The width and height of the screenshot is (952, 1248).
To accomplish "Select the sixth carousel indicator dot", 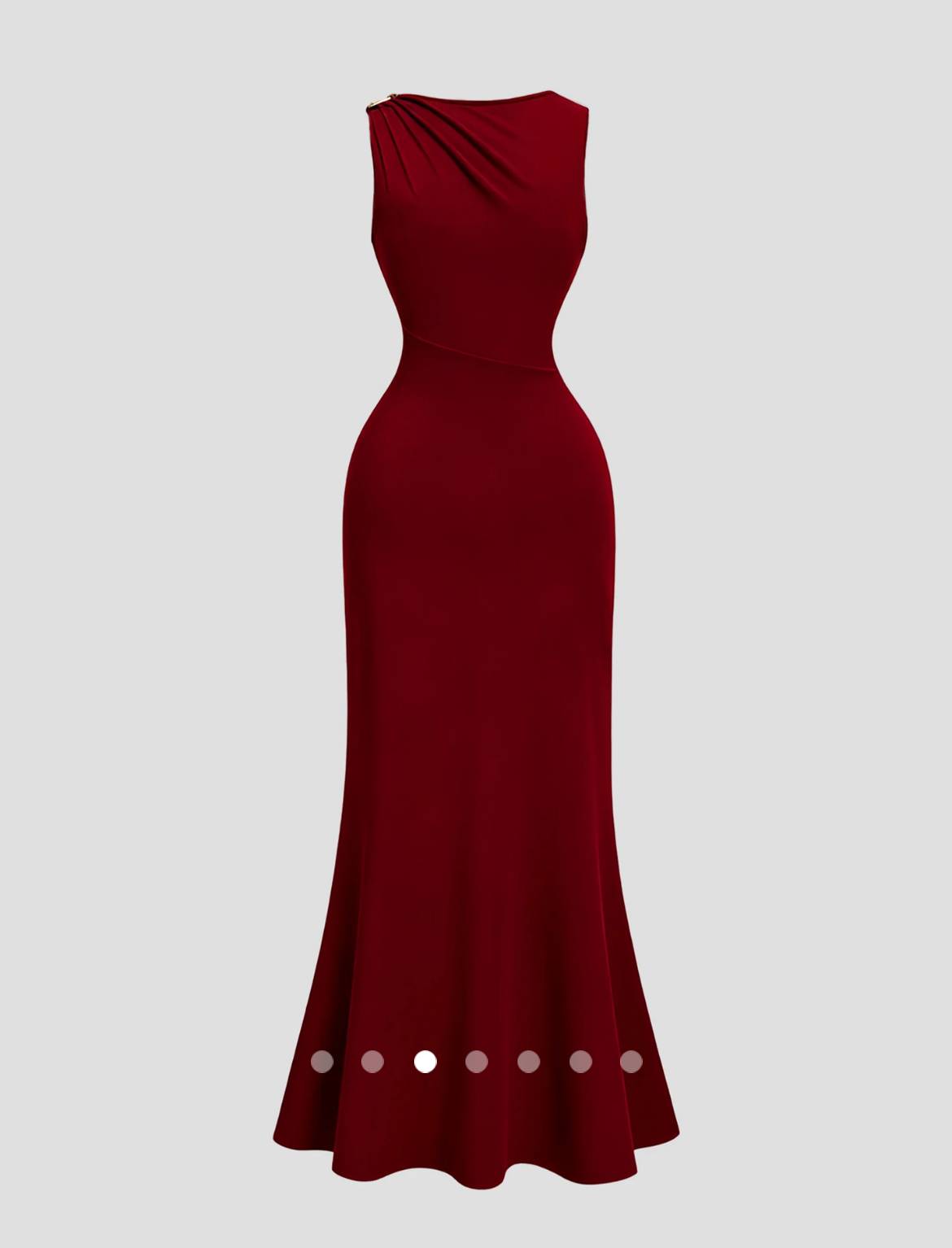I will coord(579,1061).
